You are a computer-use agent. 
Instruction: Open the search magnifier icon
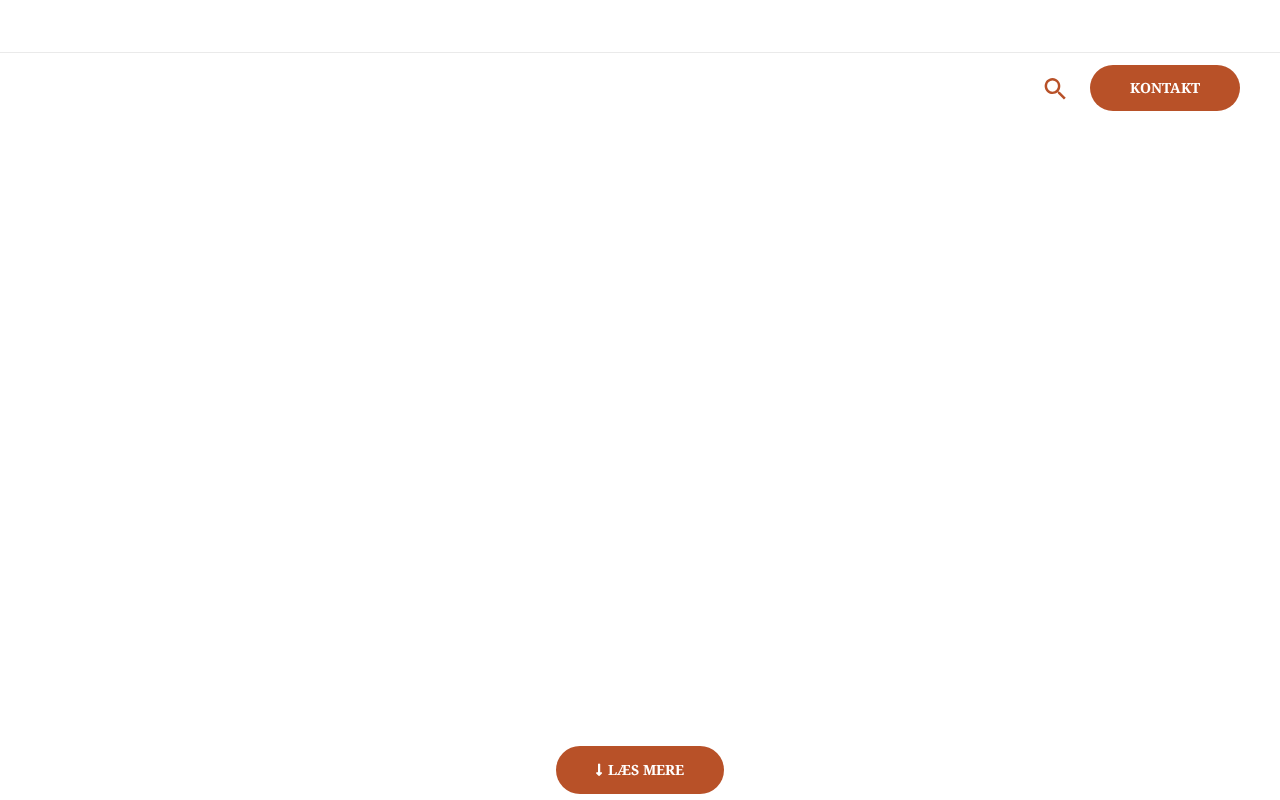pyautogui.click(x=1054, y=88)
